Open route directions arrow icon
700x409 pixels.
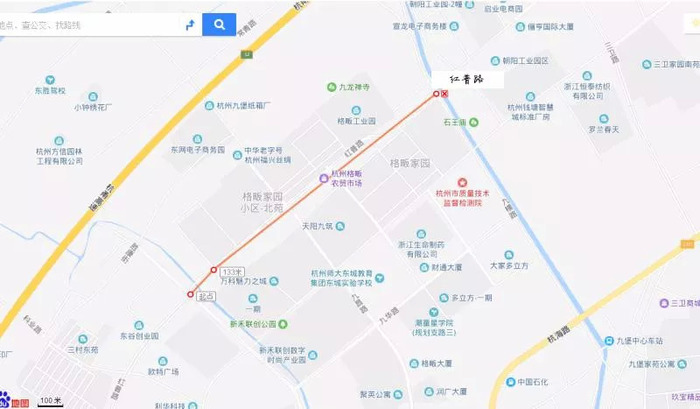point(189,24)
